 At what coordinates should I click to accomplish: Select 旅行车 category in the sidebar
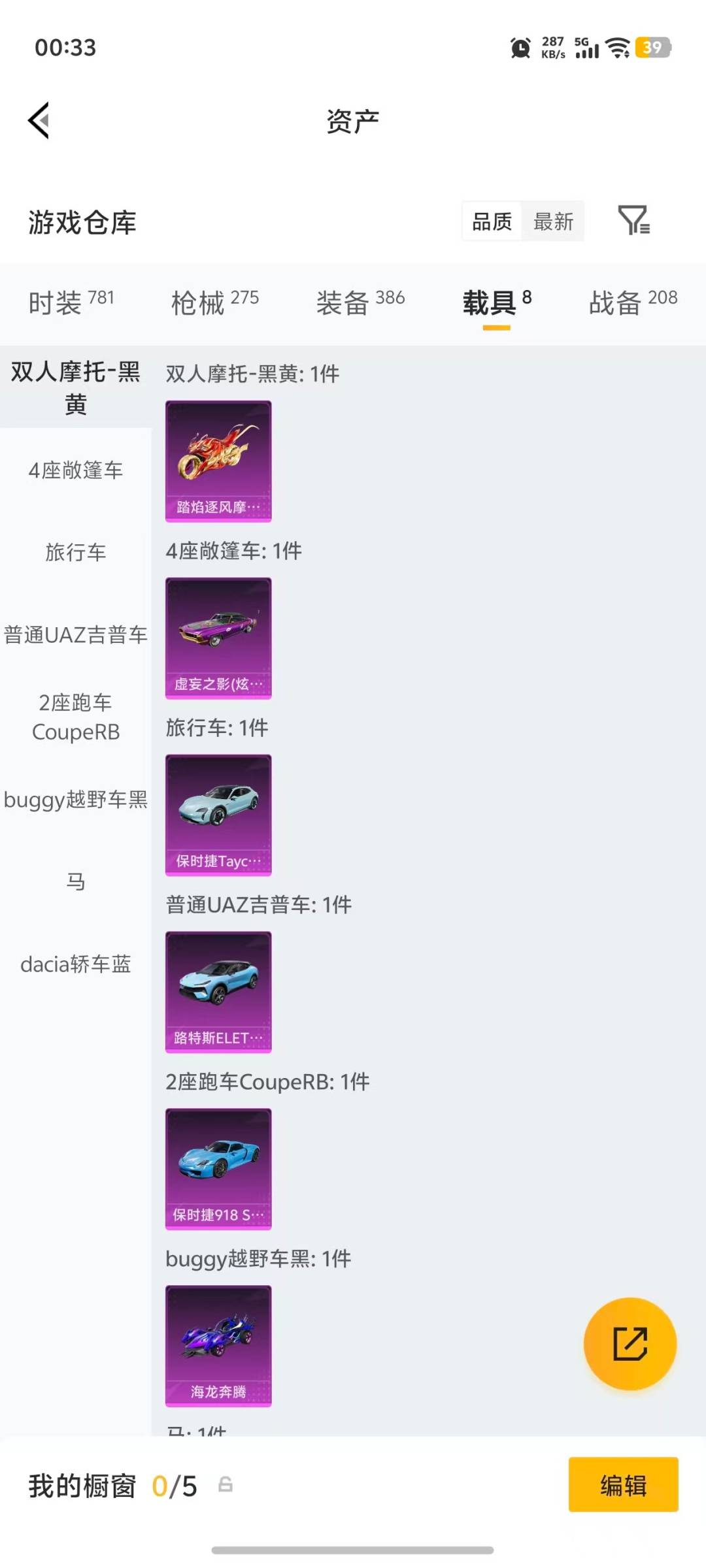75,552
